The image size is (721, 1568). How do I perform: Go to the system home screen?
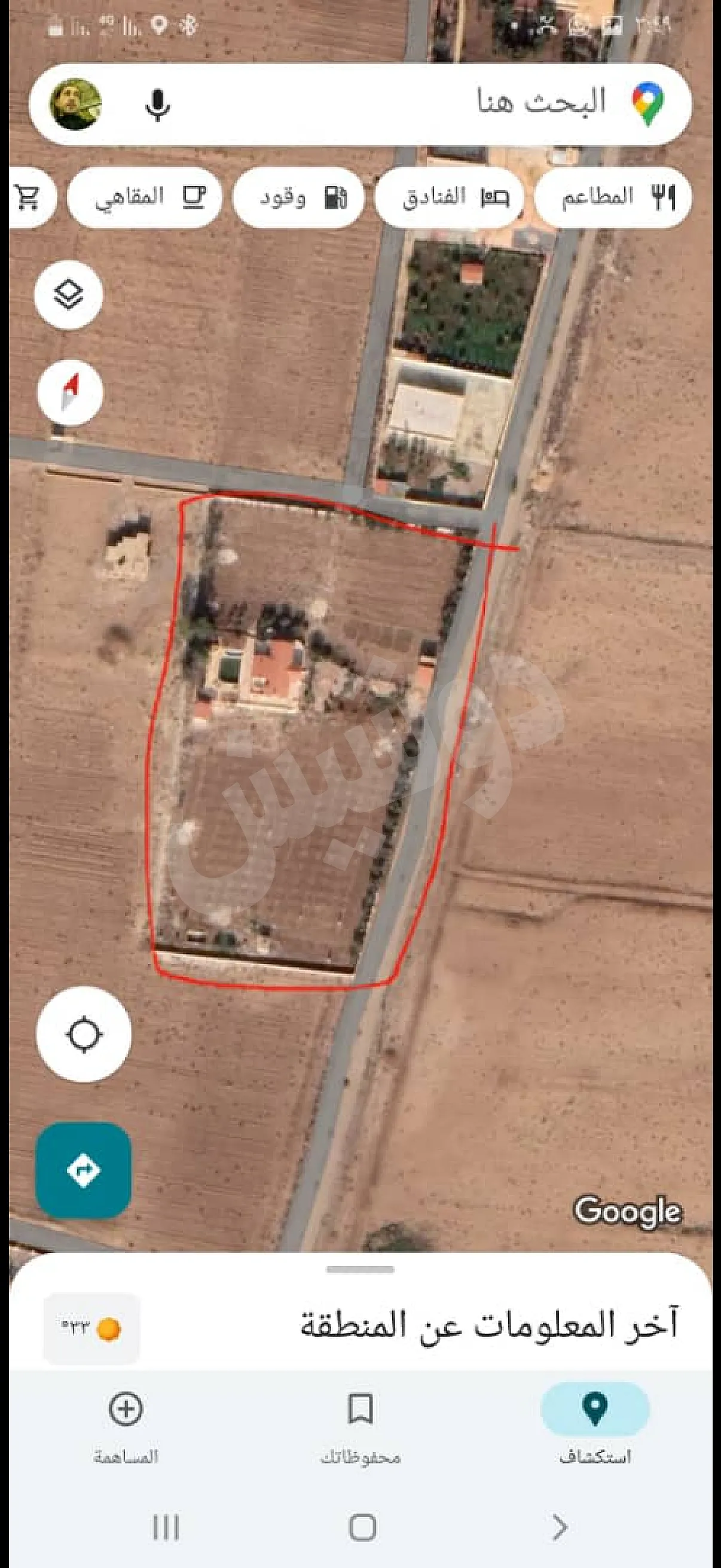(362, 1528)
